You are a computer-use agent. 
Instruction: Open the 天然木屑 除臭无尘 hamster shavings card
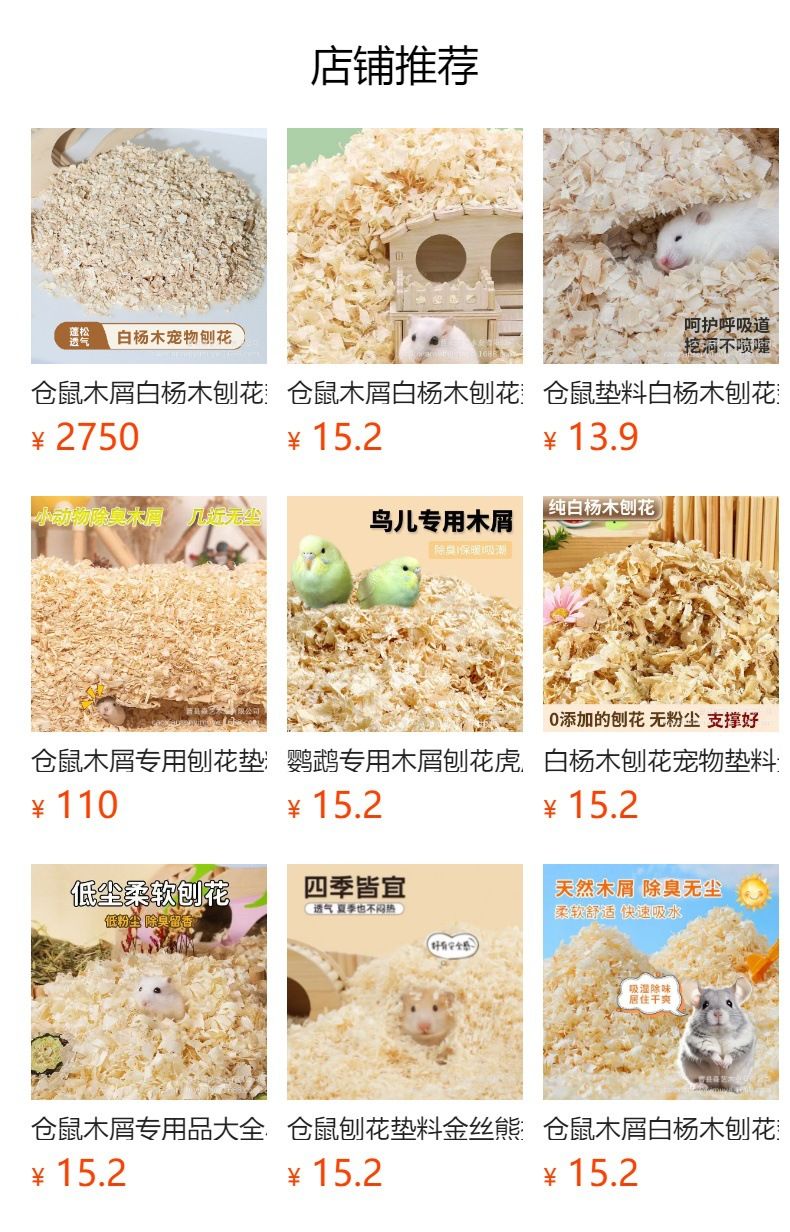pos(661,982)
